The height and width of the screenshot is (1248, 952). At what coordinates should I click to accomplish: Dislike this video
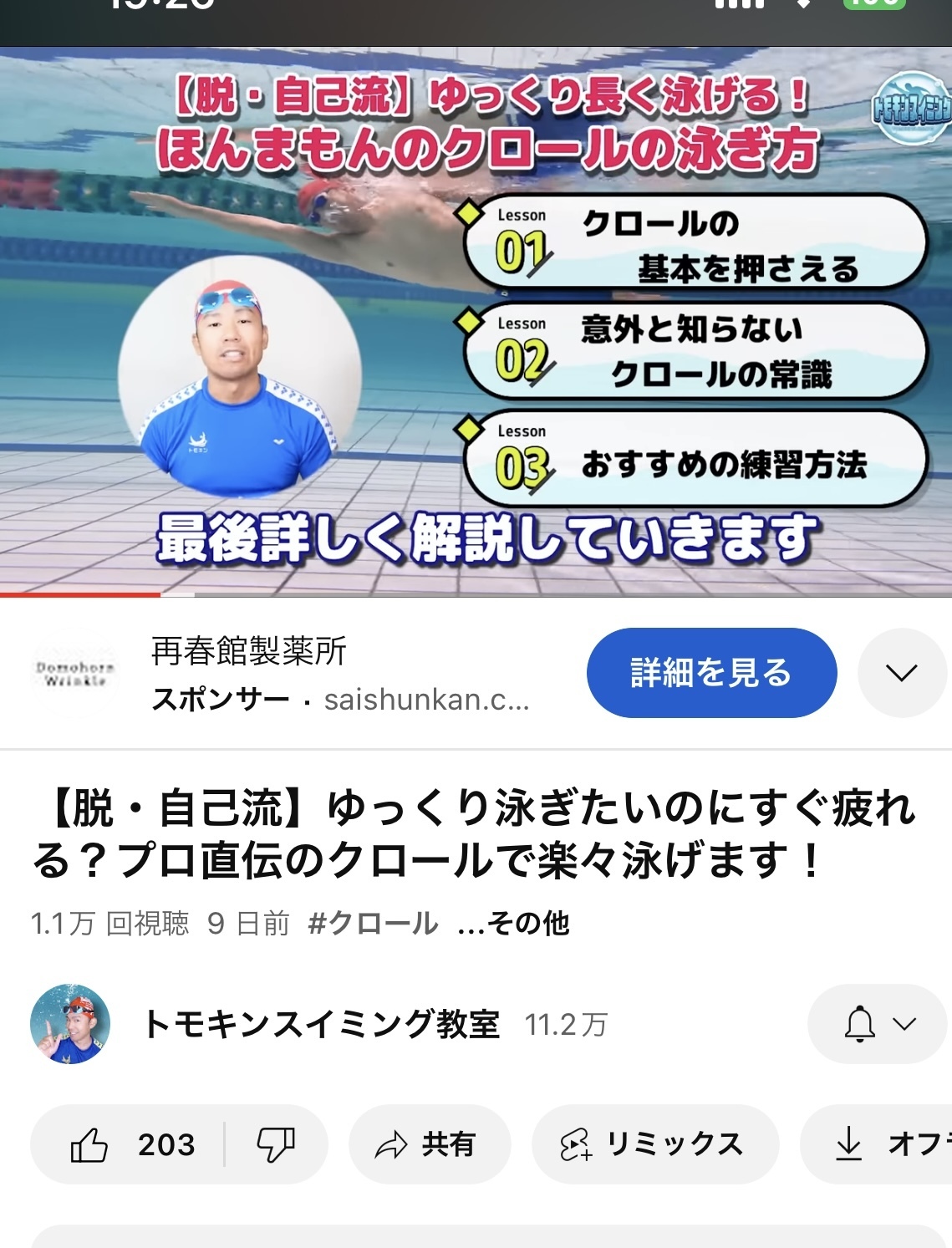tap(276, 1144)
